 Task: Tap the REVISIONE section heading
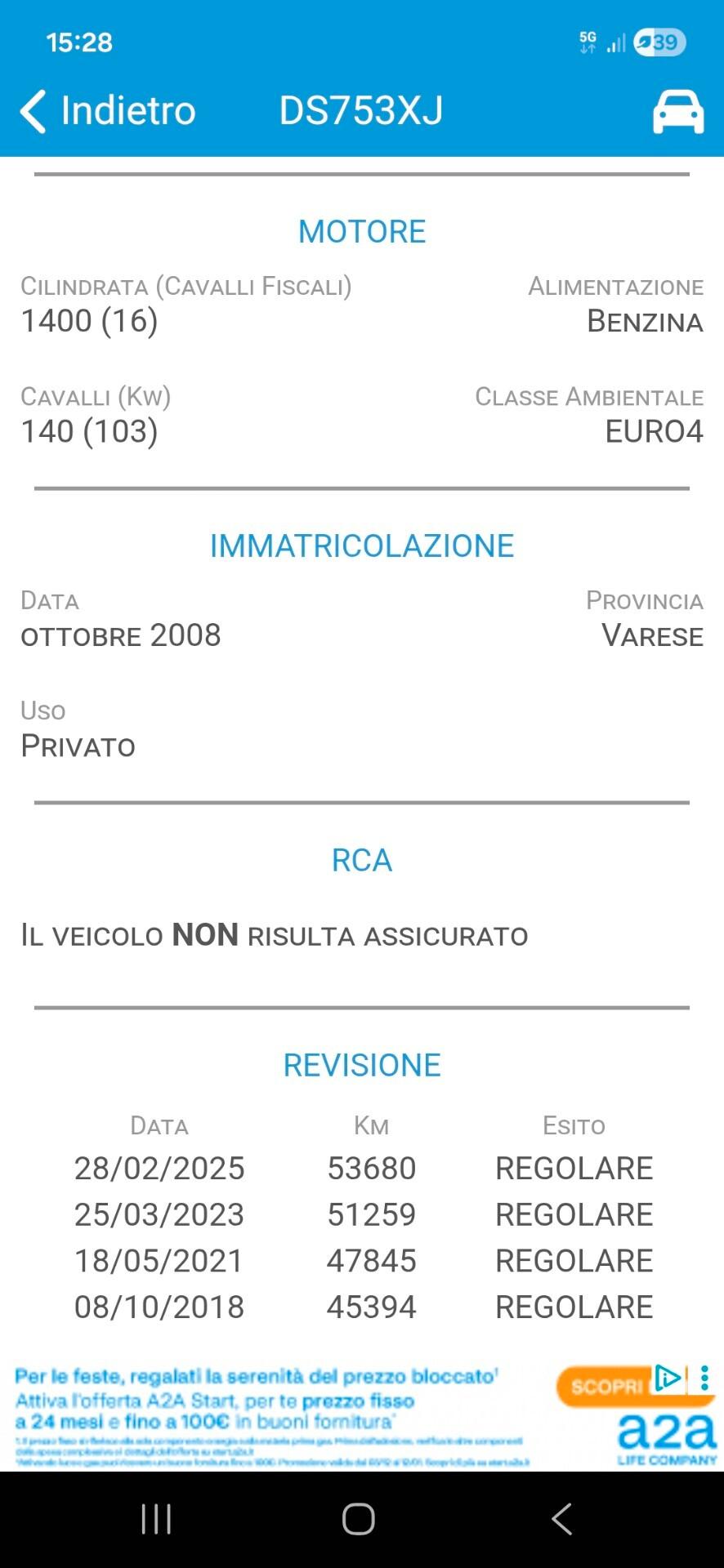[x=361, y=1064]
